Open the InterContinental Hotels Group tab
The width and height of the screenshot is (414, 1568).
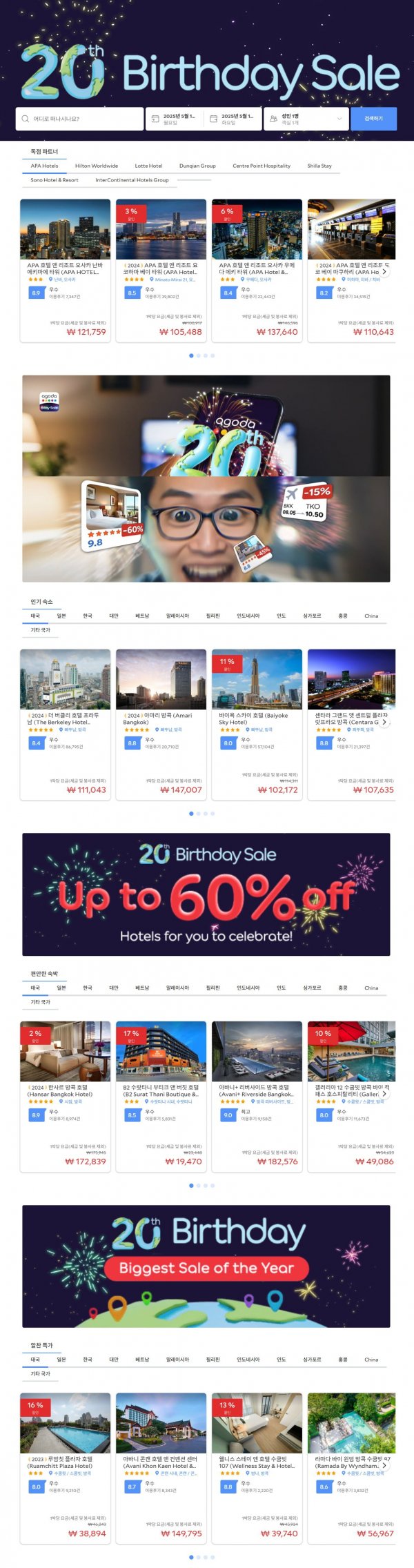point(132,180)
